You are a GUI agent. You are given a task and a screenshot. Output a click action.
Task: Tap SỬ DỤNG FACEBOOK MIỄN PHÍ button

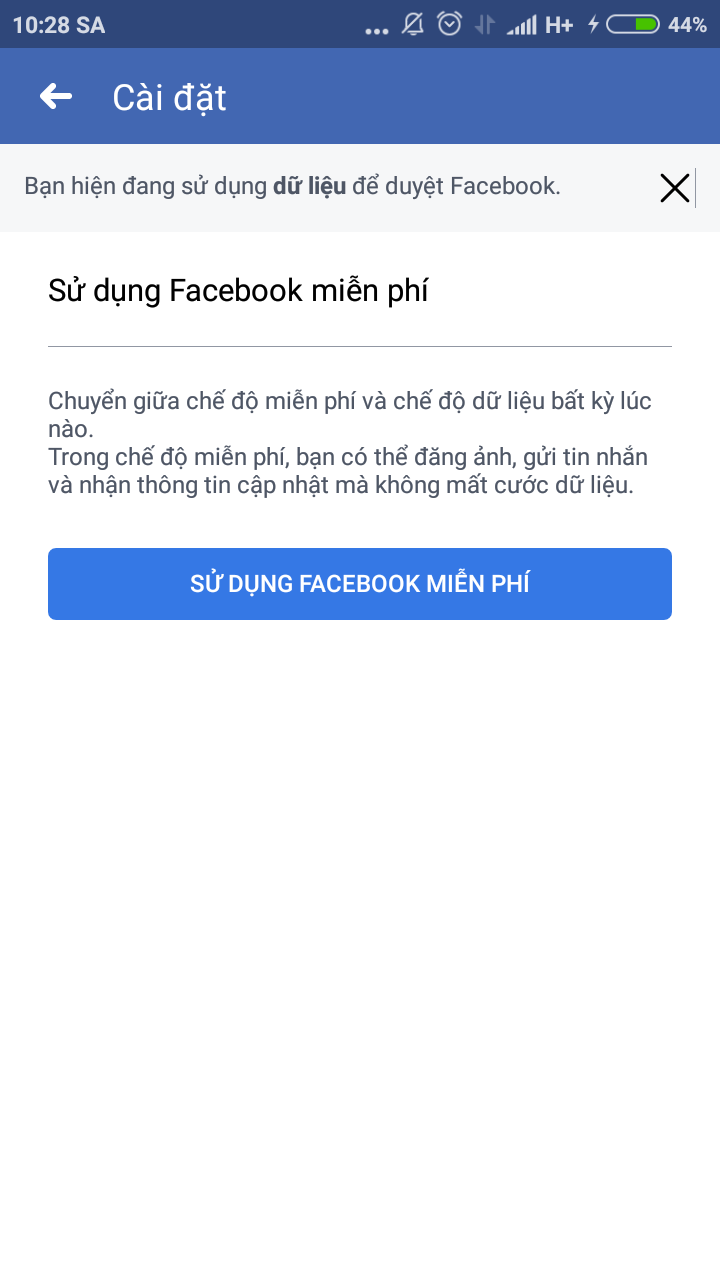360,584
